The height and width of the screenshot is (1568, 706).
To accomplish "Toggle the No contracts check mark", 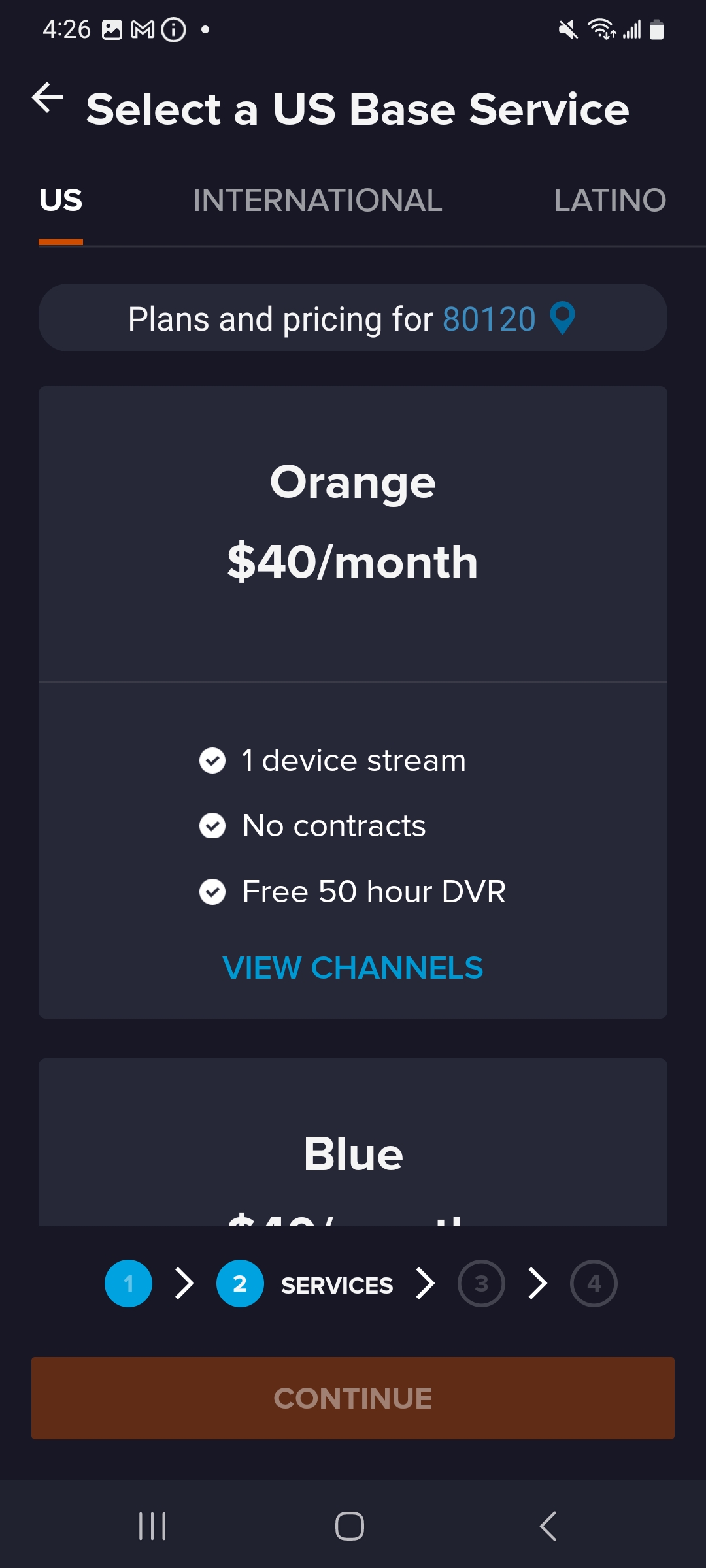I will point(212,825).
